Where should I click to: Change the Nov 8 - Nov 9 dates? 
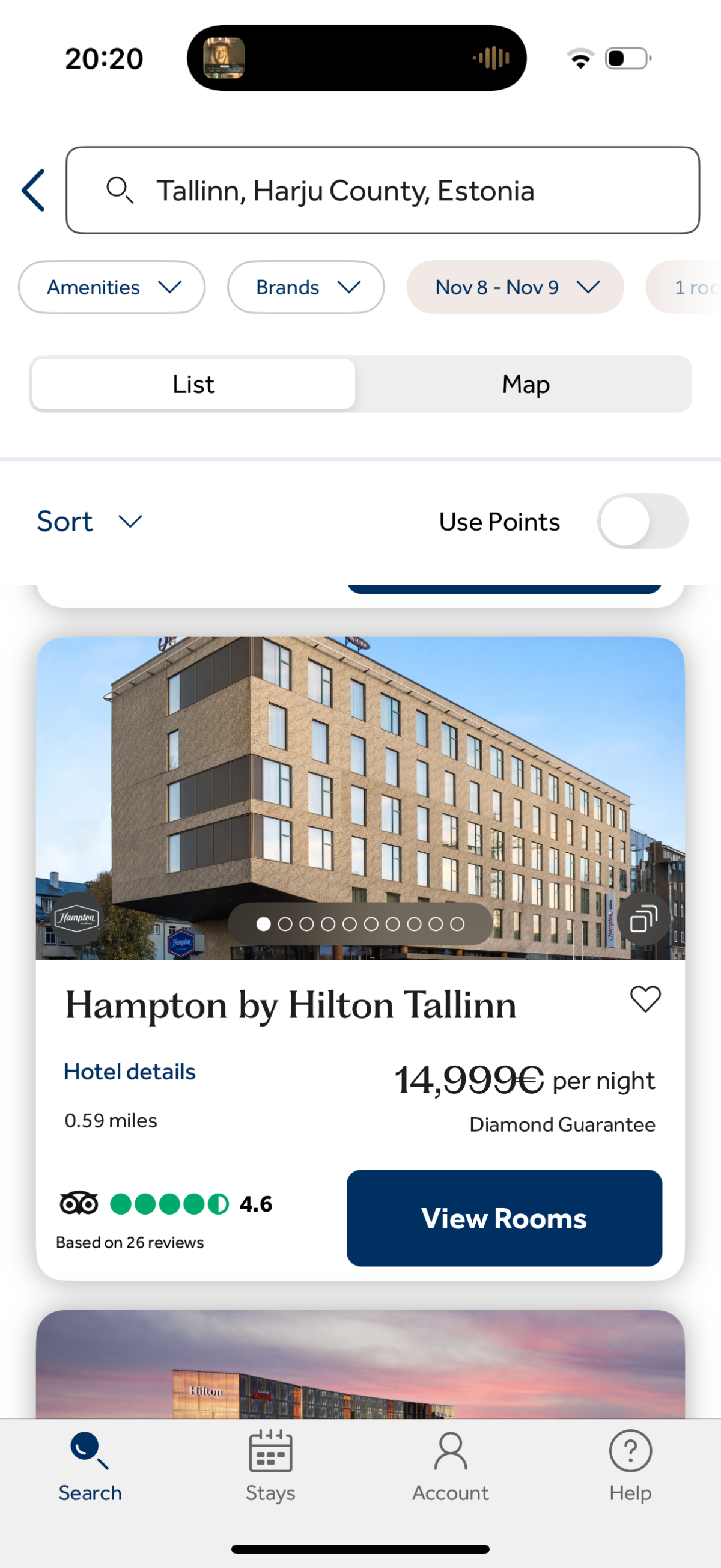point(515,287)
